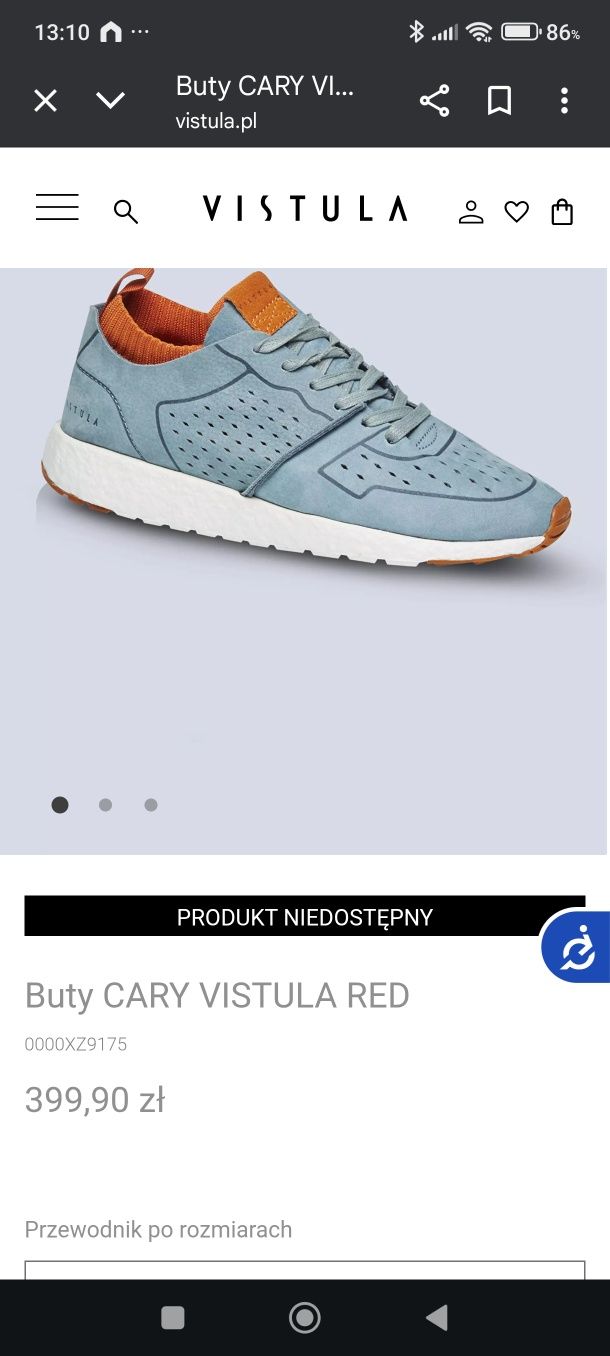
Task: Open the blue Cary shoe photo
Action: pyautogui.click(x=305, y=430)
